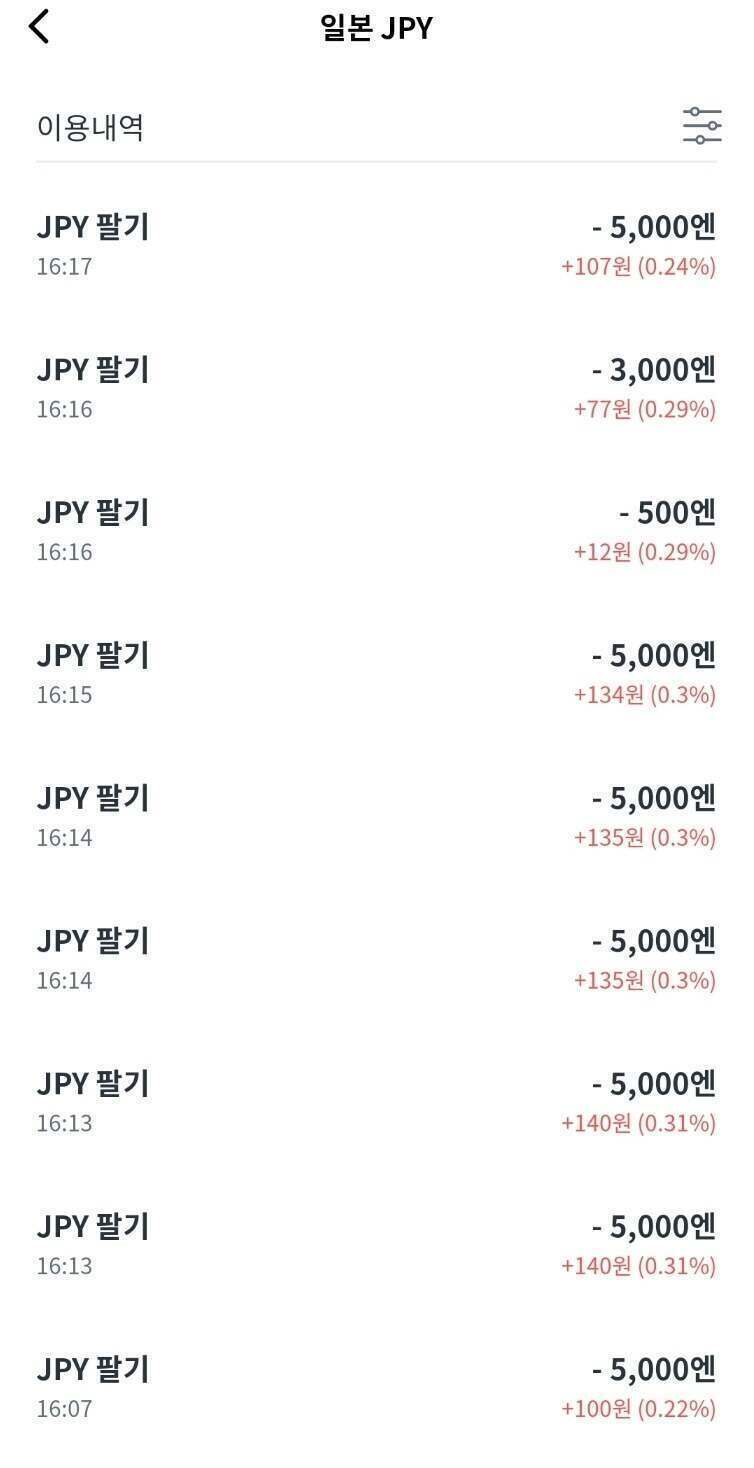Go back from the 일본 JPY page

click(38, 27)
